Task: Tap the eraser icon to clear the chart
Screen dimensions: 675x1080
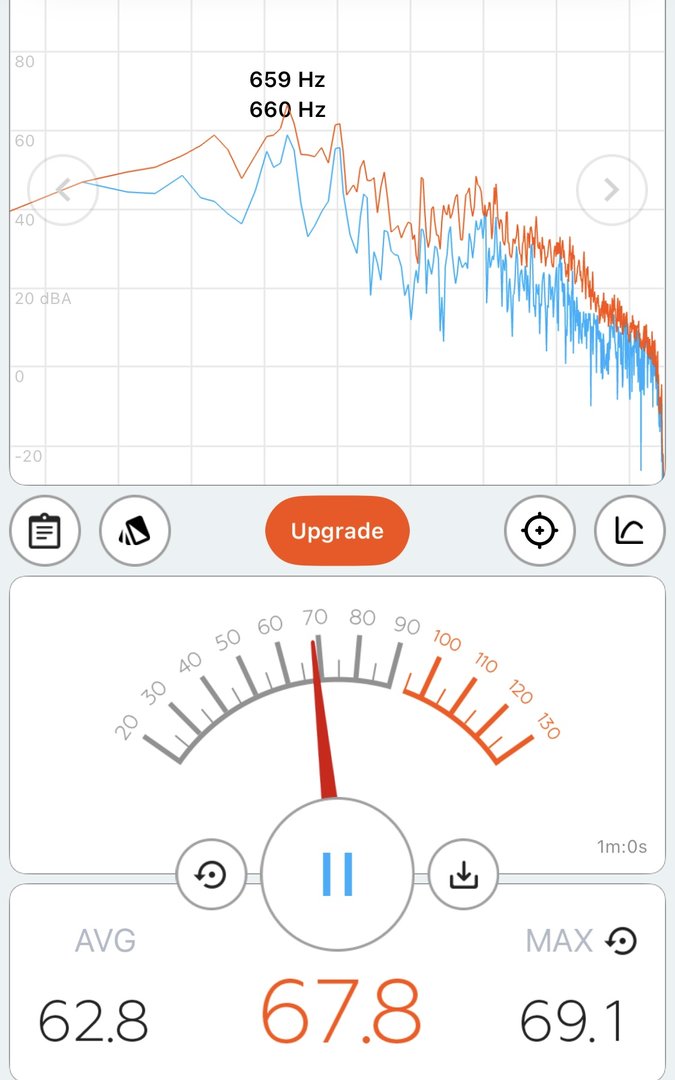Action: point(135,531)
